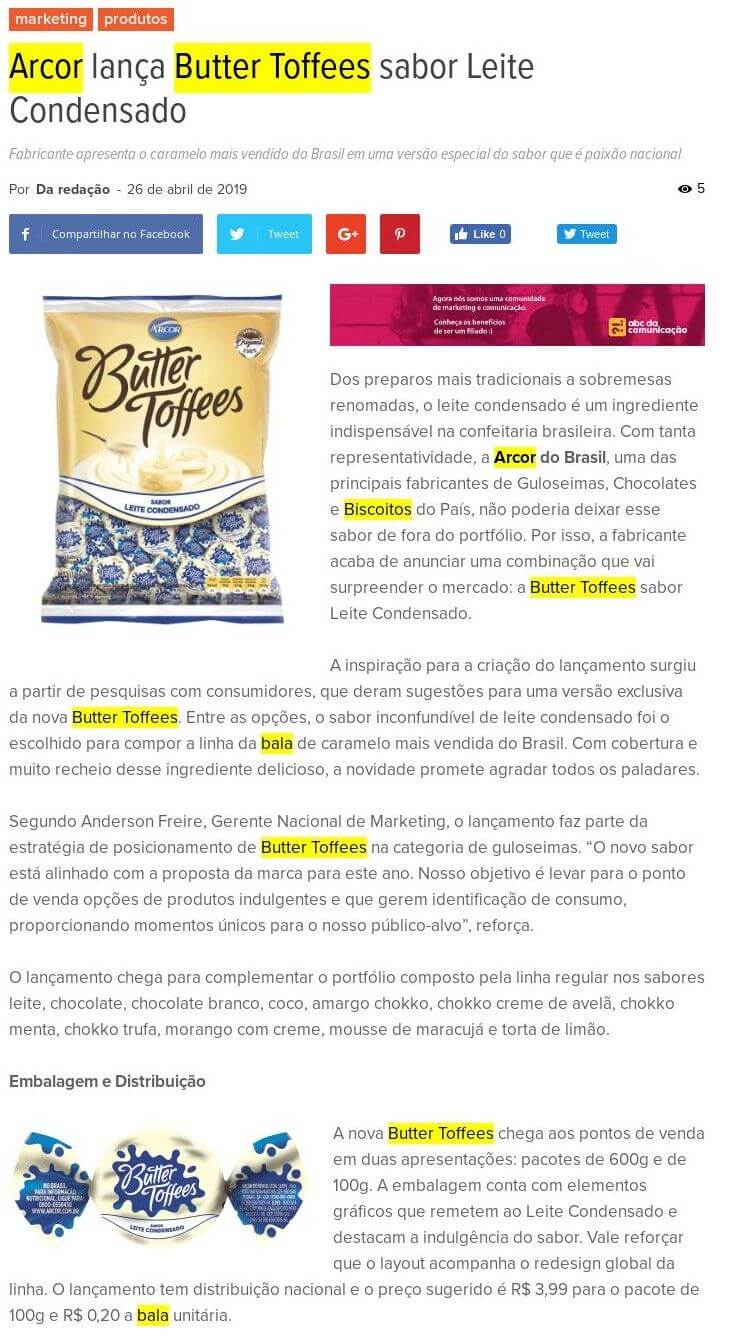This screenshot has height=1338, width=736.
Task: Open the marketing category tag
Action: 50,19
